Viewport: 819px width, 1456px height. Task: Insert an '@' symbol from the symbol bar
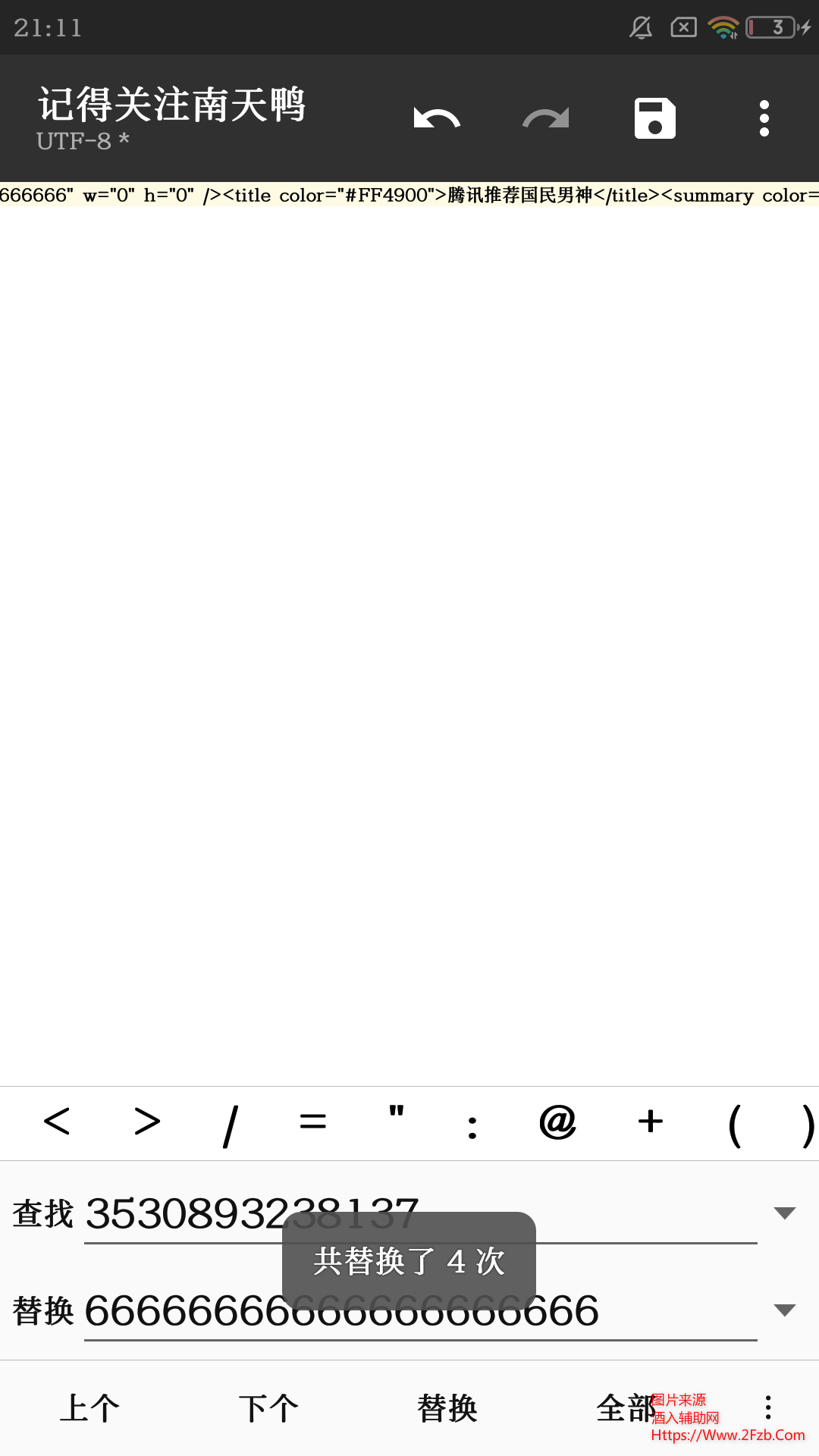(558, 1122)
